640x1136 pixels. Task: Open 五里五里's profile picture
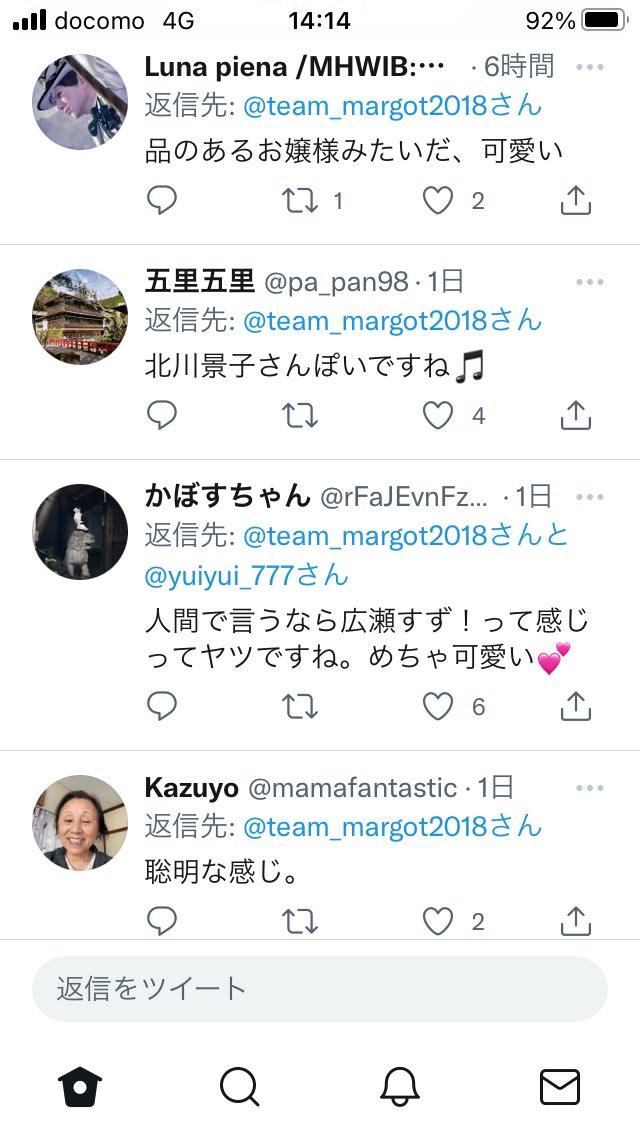(x=80, y=316)
